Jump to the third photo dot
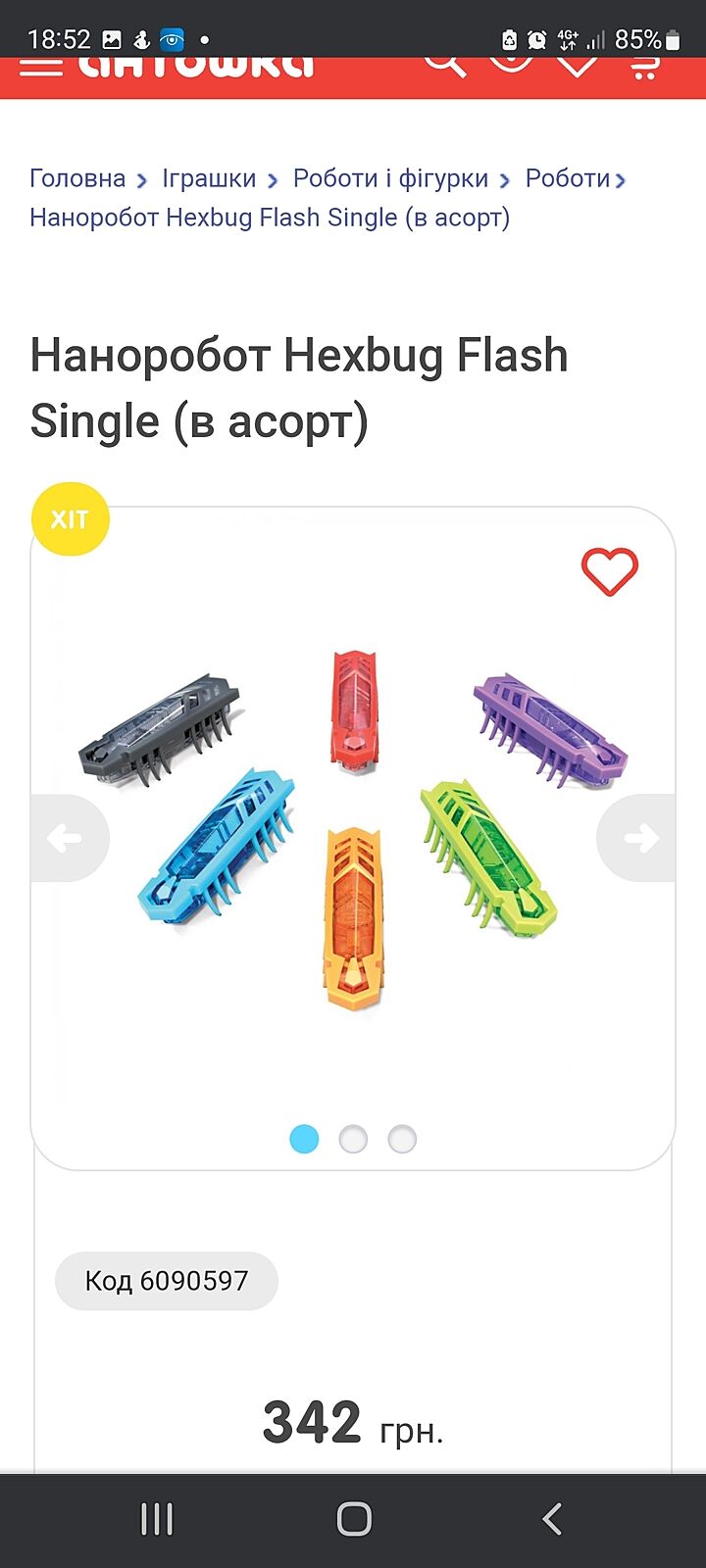Image resolution: width=706 pixels, height=1568 pixels. coord(402,1139)
